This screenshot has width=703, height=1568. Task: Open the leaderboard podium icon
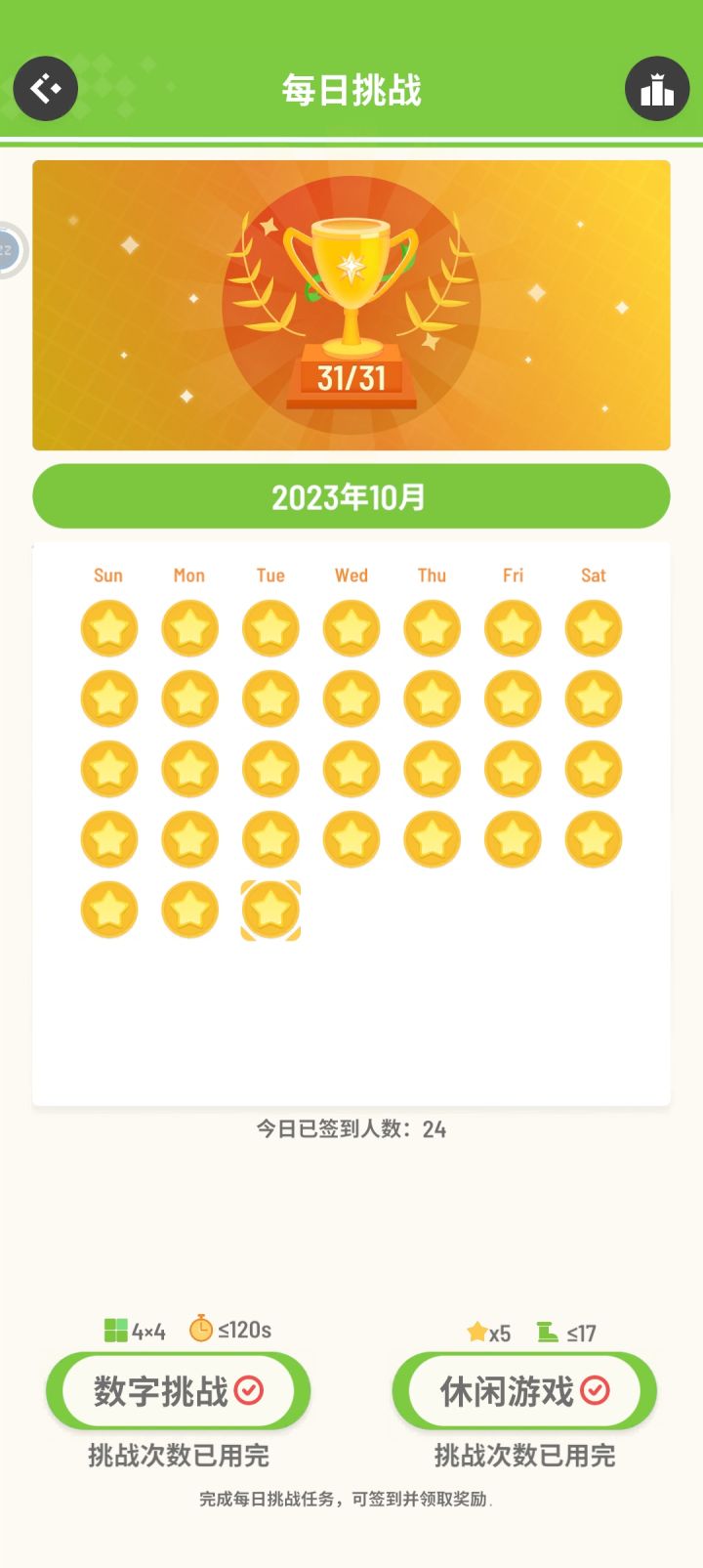click(657, 89)
